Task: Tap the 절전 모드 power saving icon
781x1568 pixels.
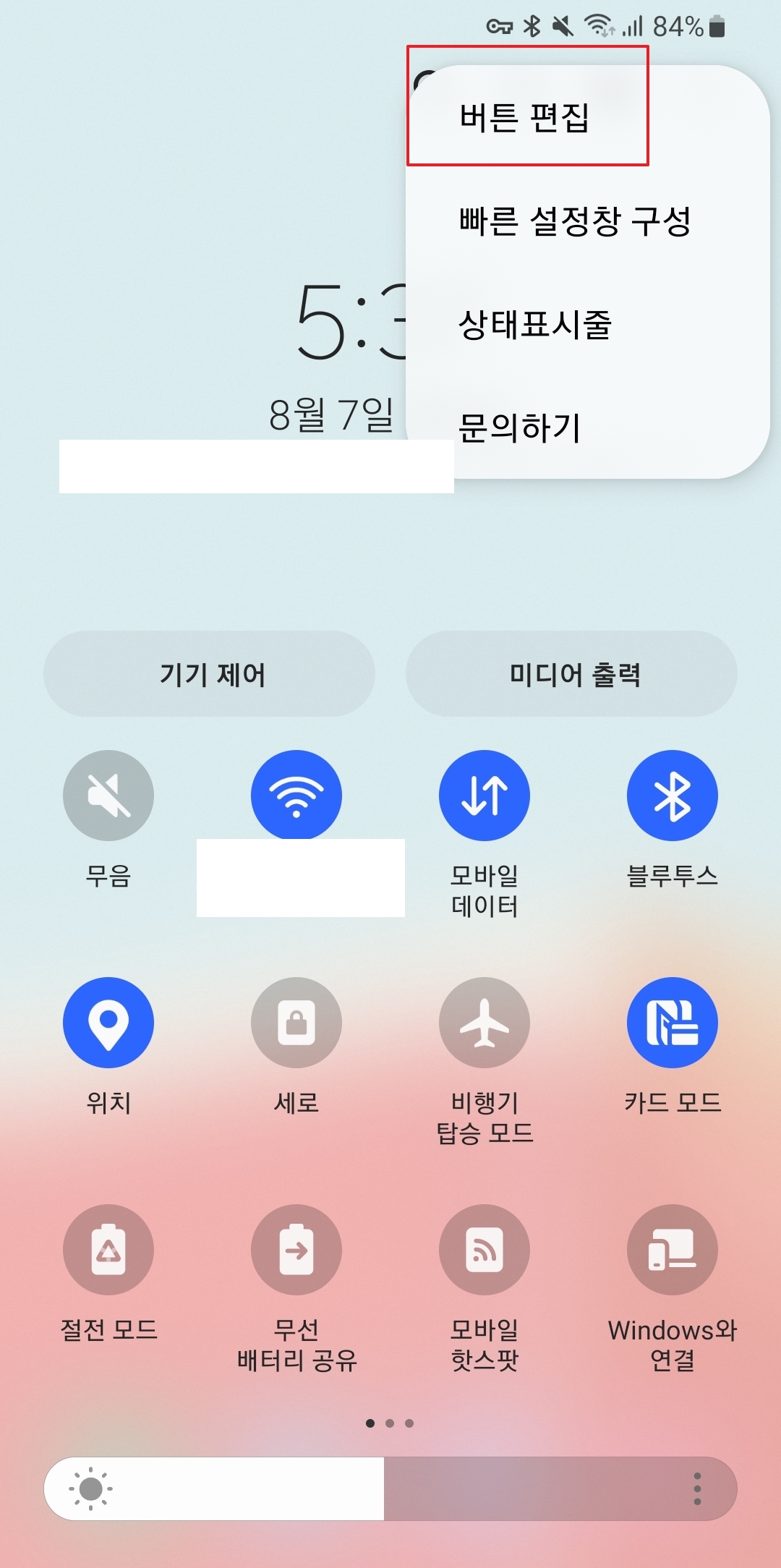Action: pyautogui.click(x=108, y=1249)
